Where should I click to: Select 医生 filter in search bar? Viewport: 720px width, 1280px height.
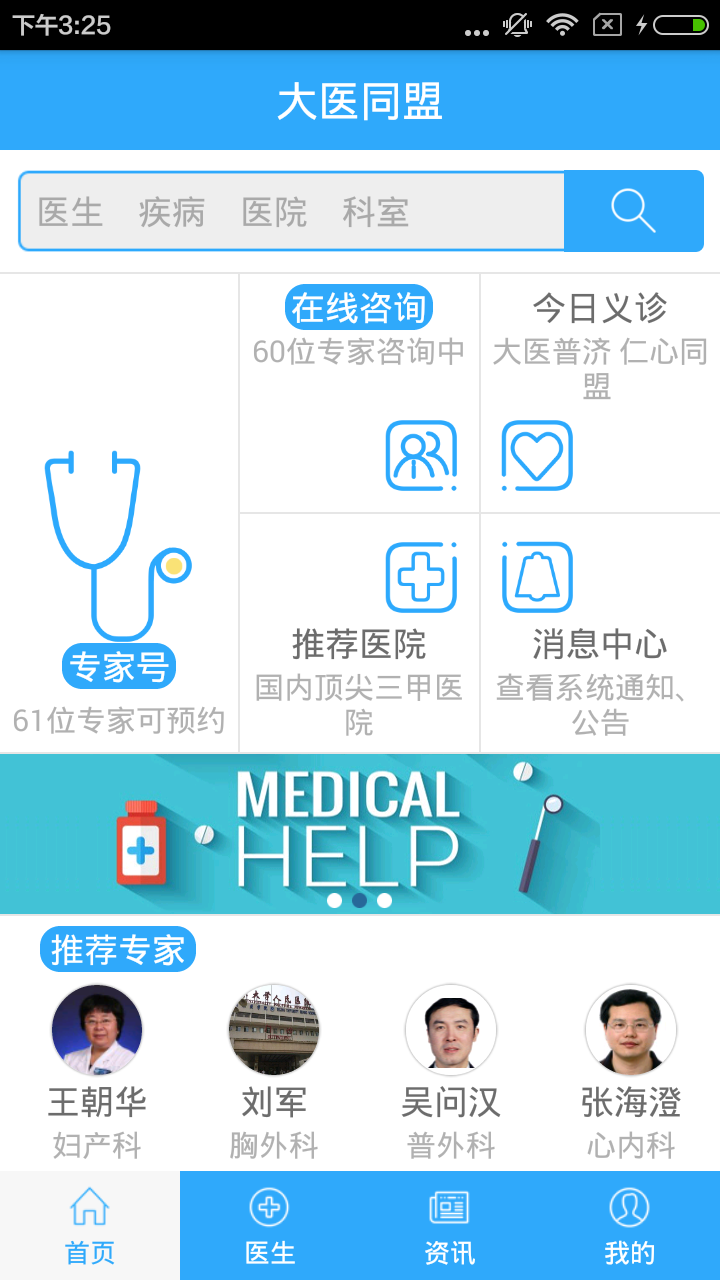(66, 211)
